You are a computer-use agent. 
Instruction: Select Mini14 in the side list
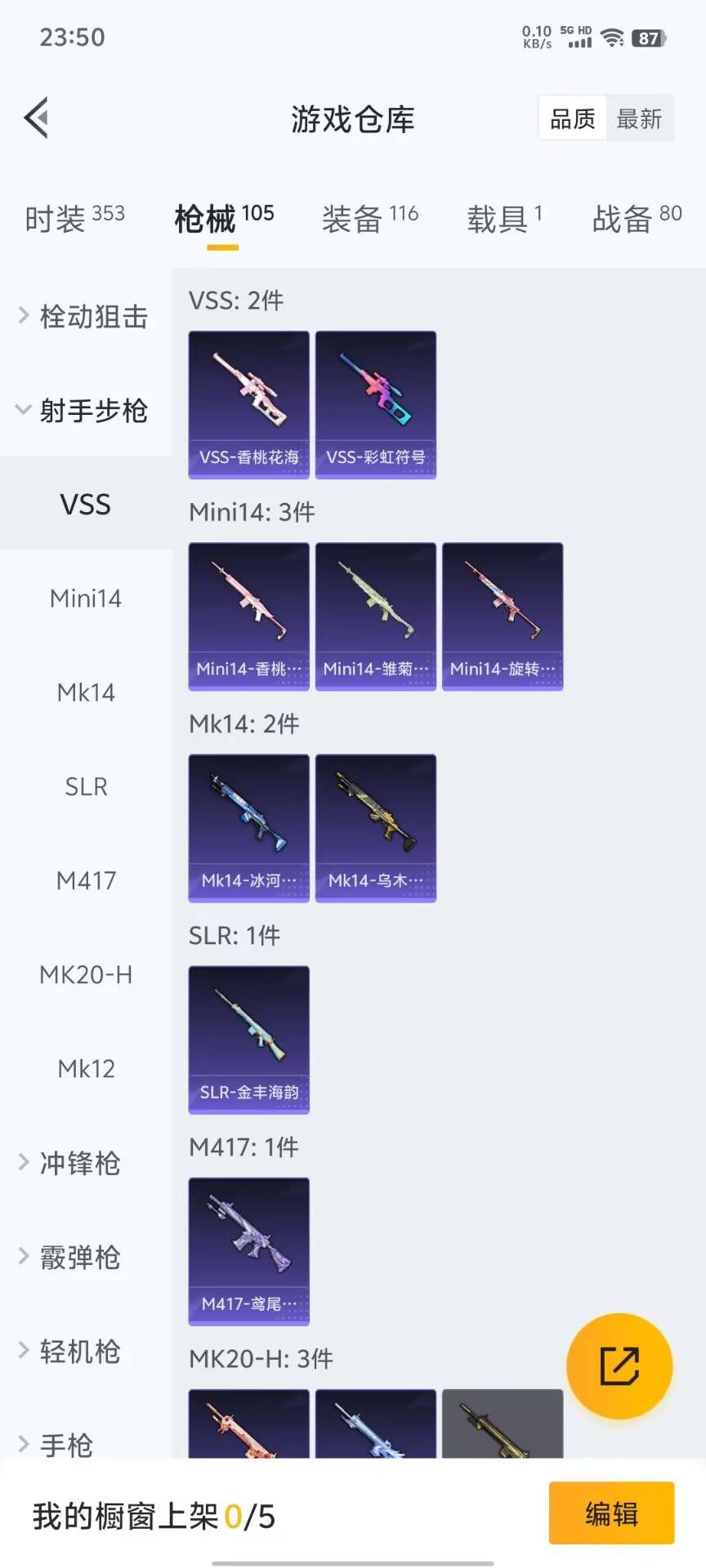click(86, 599)
